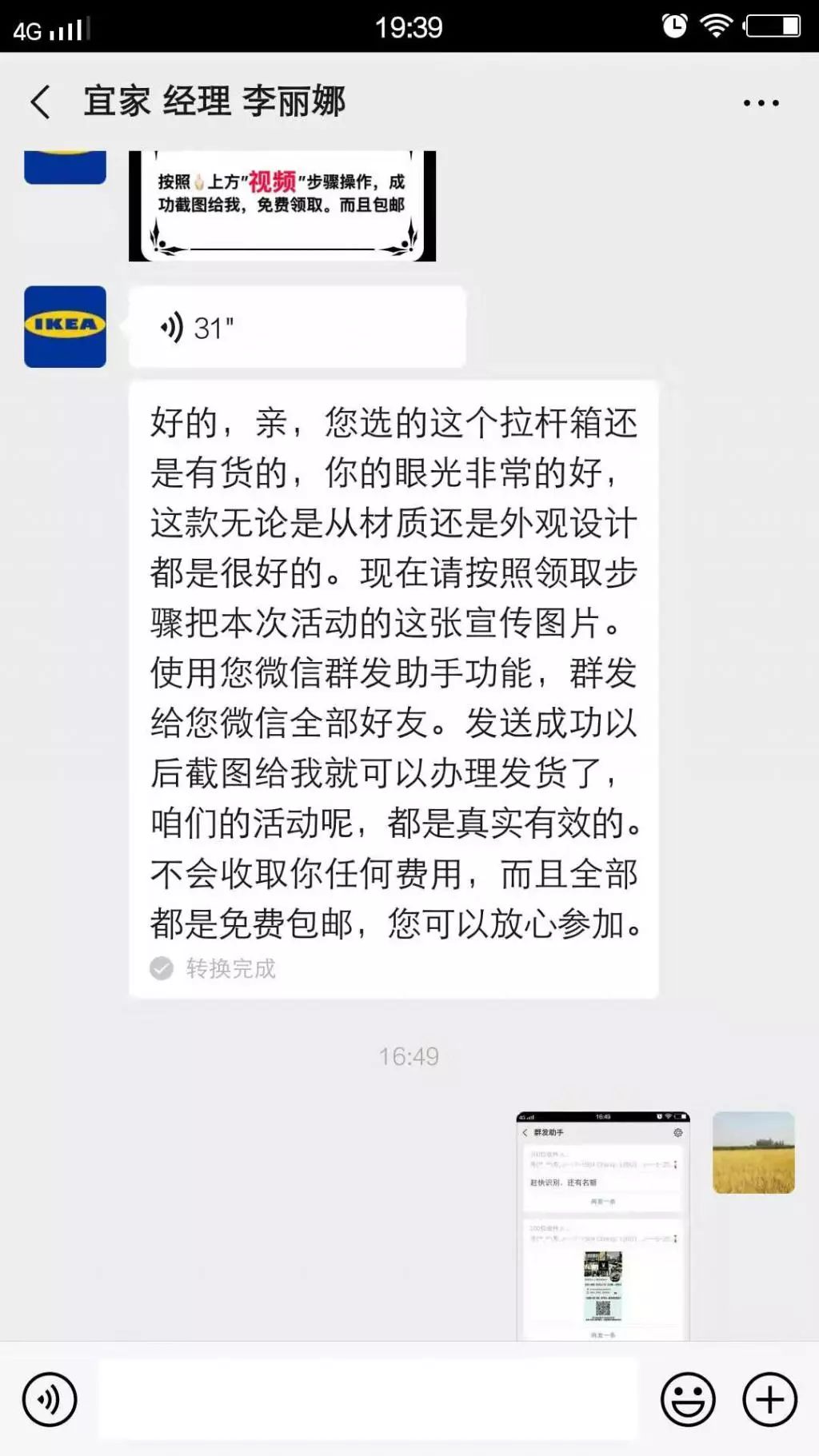Go back from the chat

click(40, 102)
